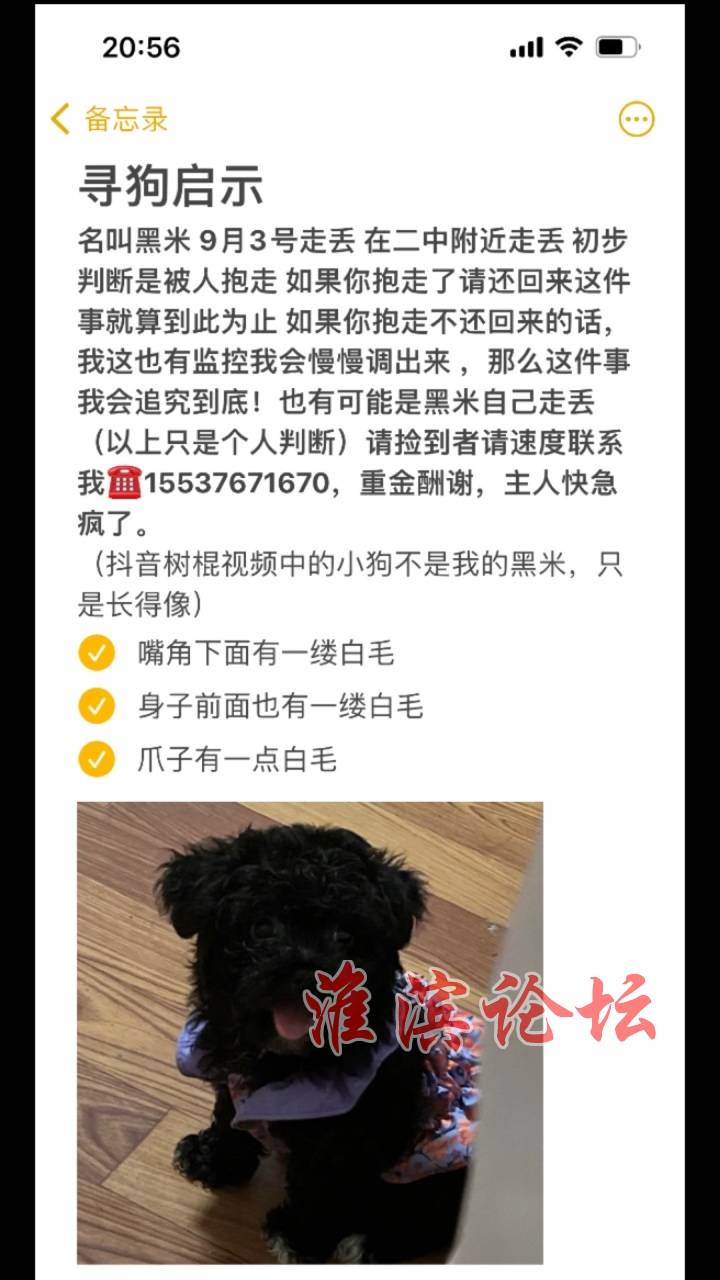Uncheck the 嘴角下面有一缕白毛 item
720x1280 pixels.
[97, 654]
